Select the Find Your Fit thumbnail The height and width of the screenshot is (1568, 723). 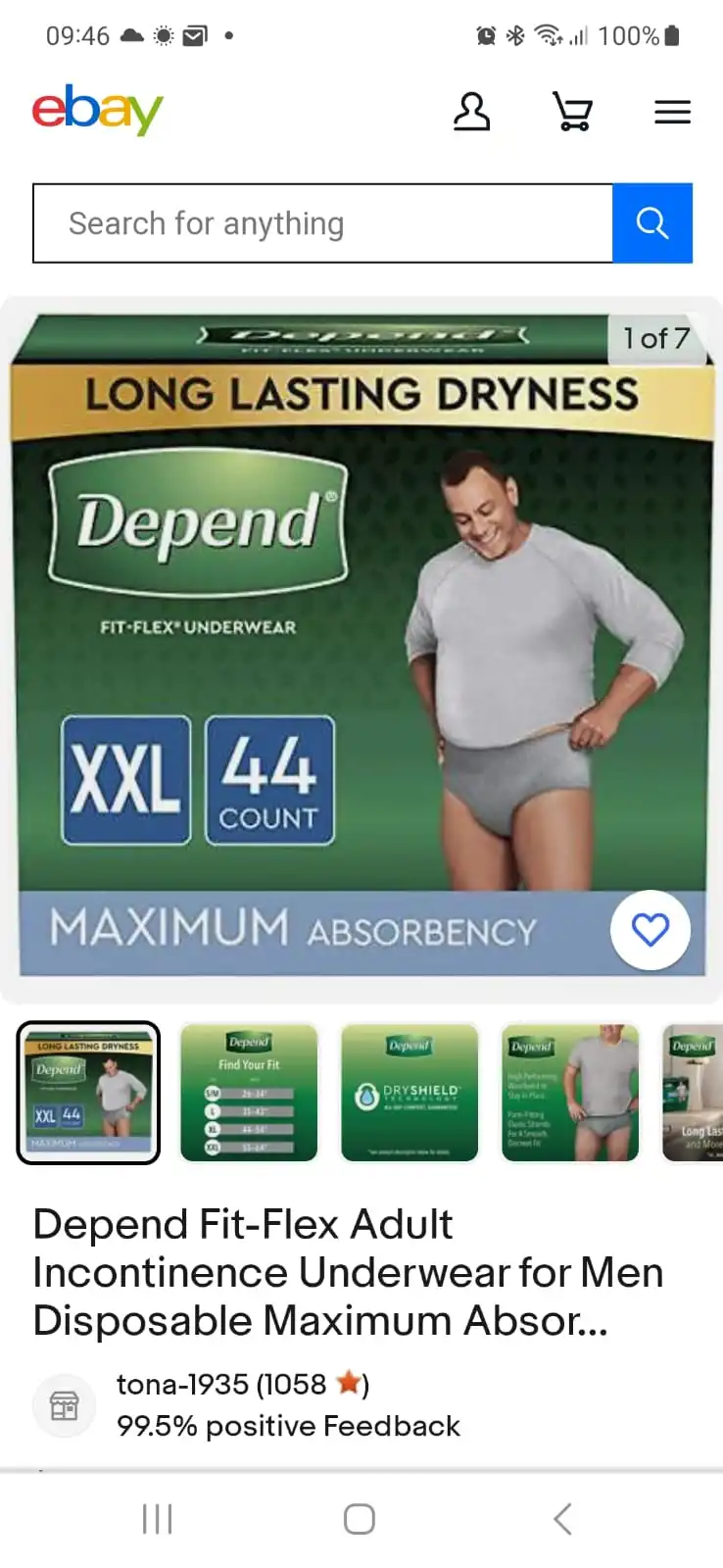(249, 1092)
